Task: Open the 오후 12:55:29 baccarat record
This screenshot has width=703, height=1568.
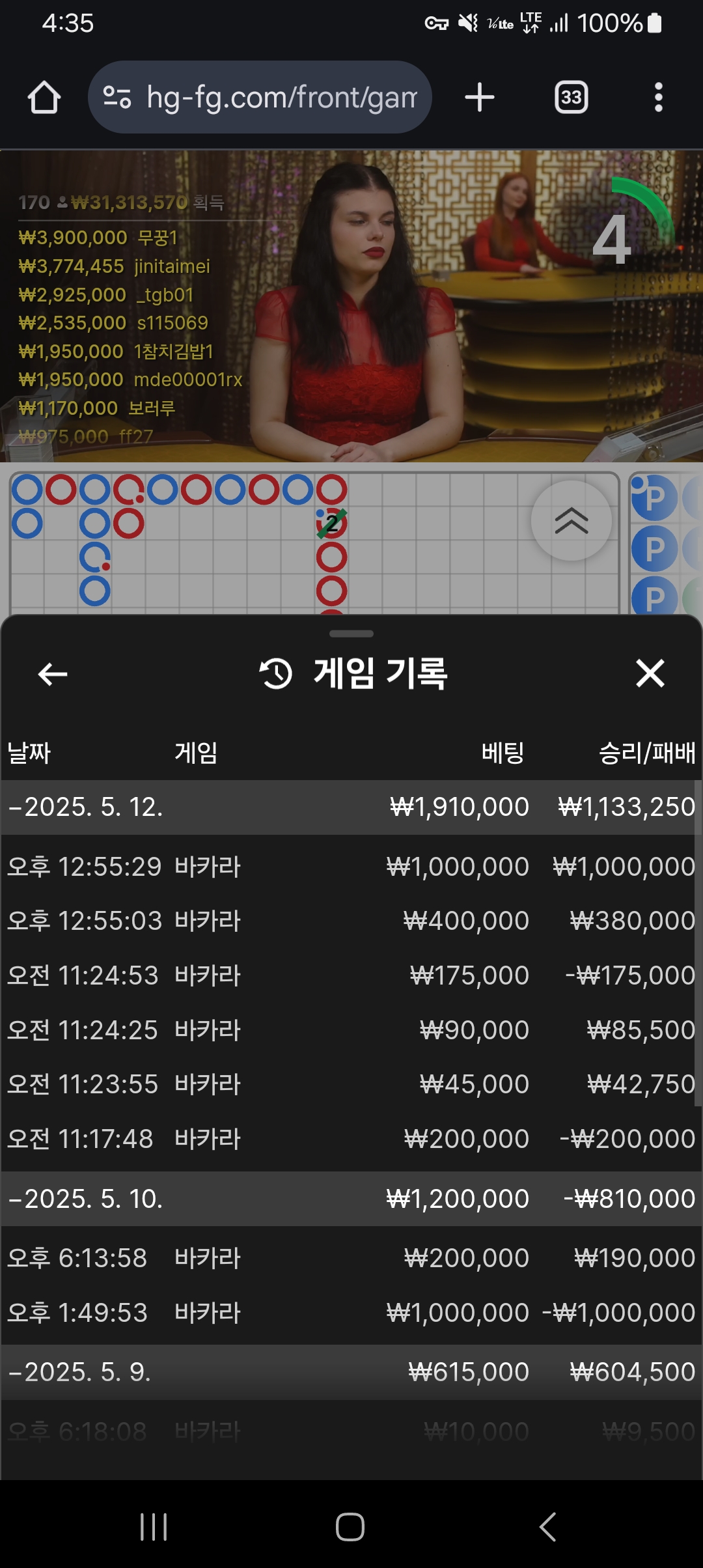Action: click(x=351, y=867)
